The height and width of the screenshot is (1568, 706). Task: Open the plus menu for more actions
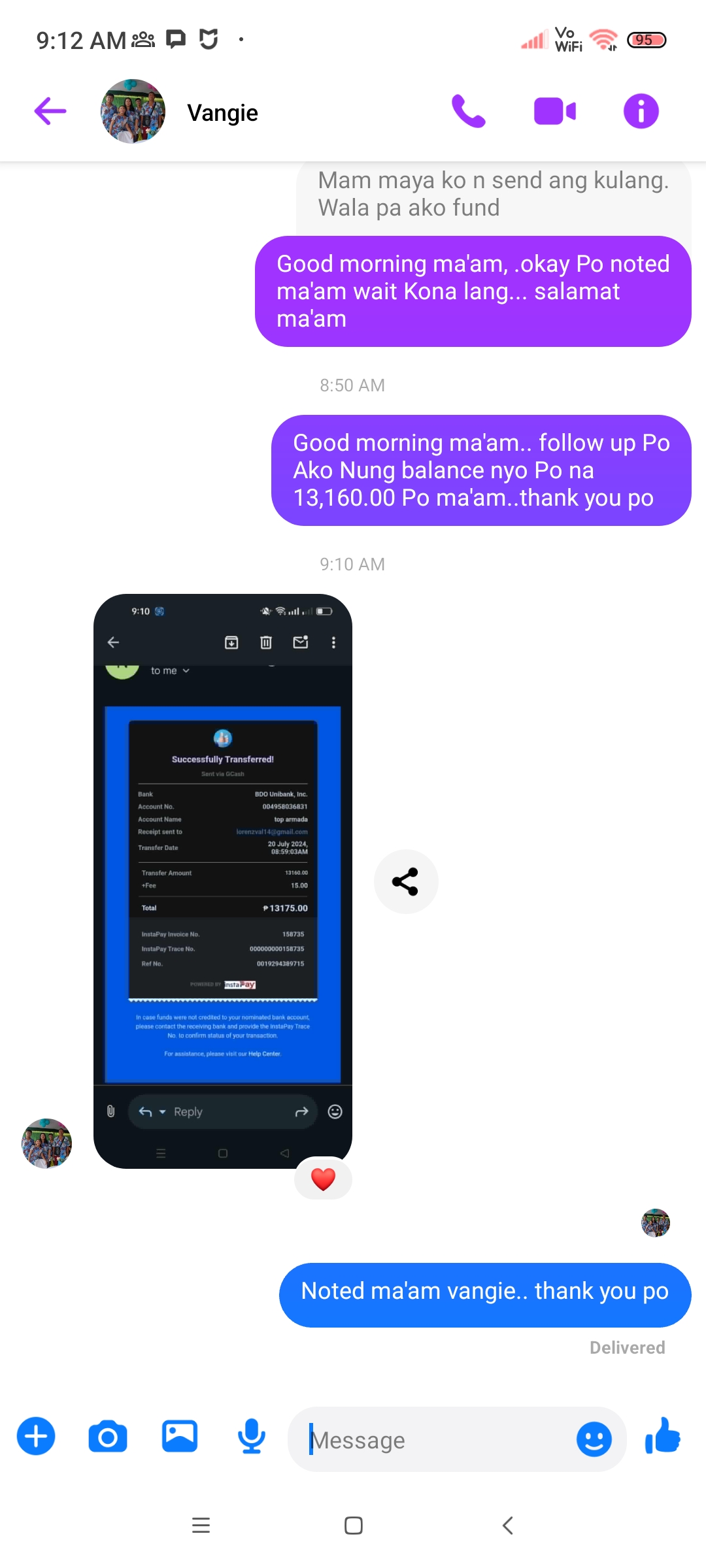(x=36, y=1436)
